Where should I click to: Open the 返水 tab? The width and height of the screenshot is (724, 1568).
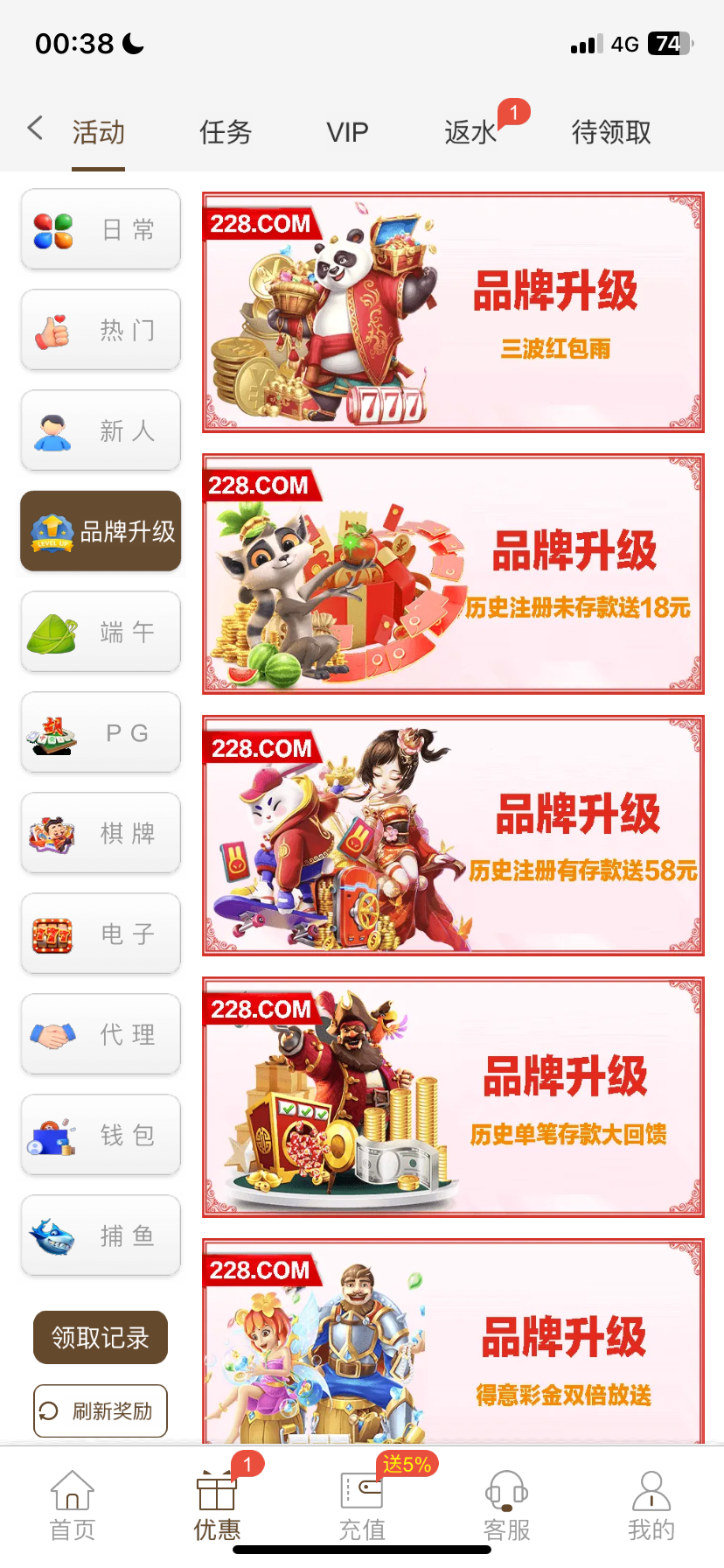[470, 132]
